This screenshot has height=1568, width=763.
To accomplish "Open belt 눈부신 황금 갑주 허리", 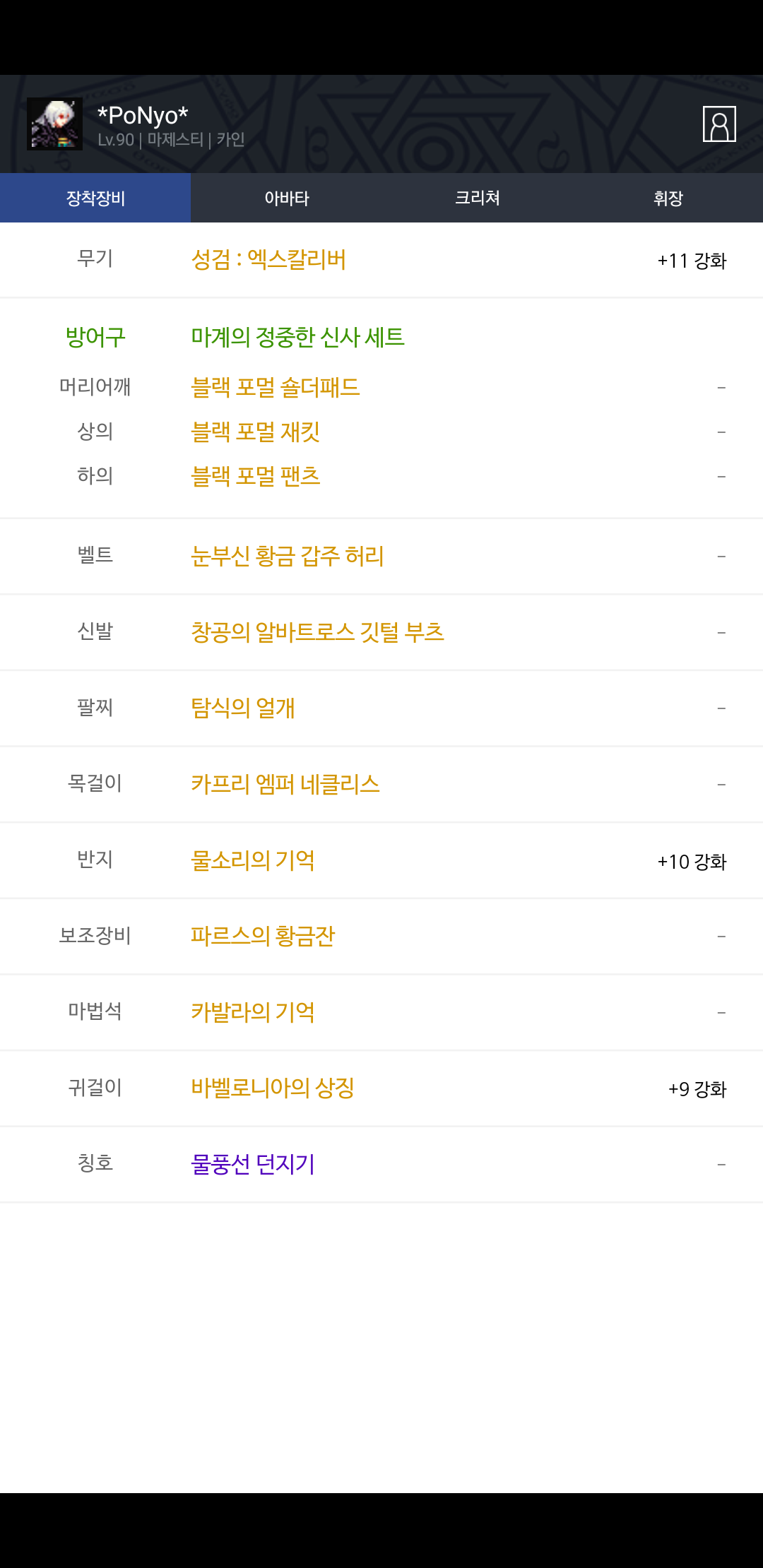I will click(288, 556).
